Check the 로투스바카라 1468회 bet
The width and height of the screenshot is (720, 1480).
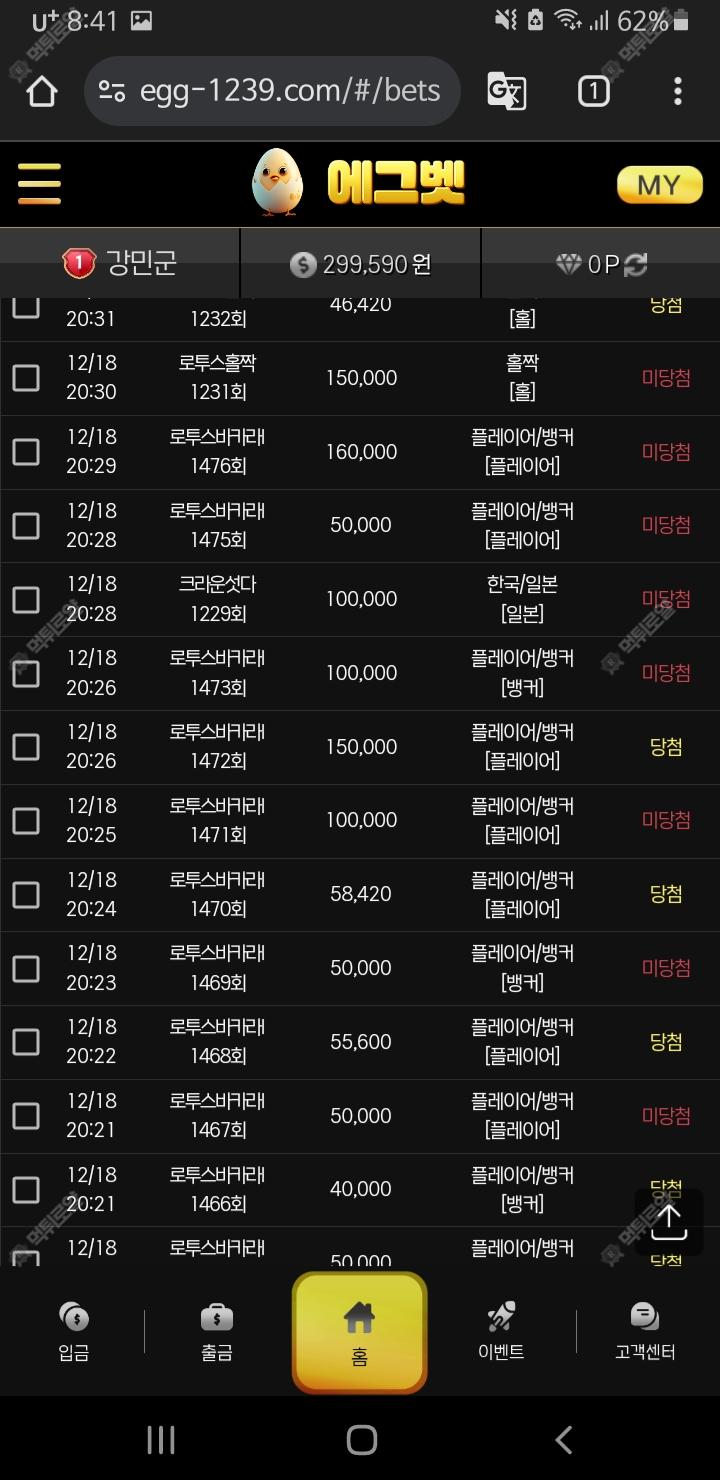26,1042
